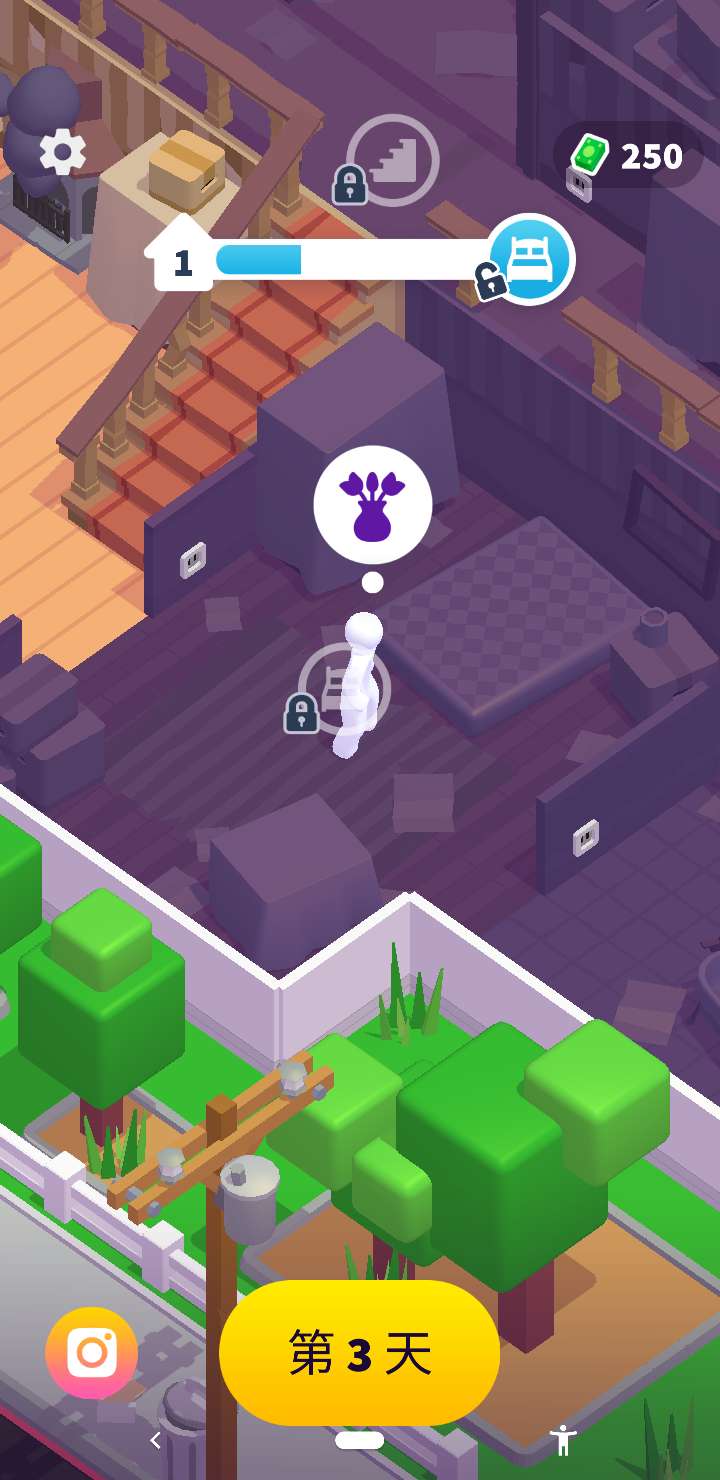Tap the blue bed reward icon
The width and height of the screenshot is (720, 1480).
[530, 259]
